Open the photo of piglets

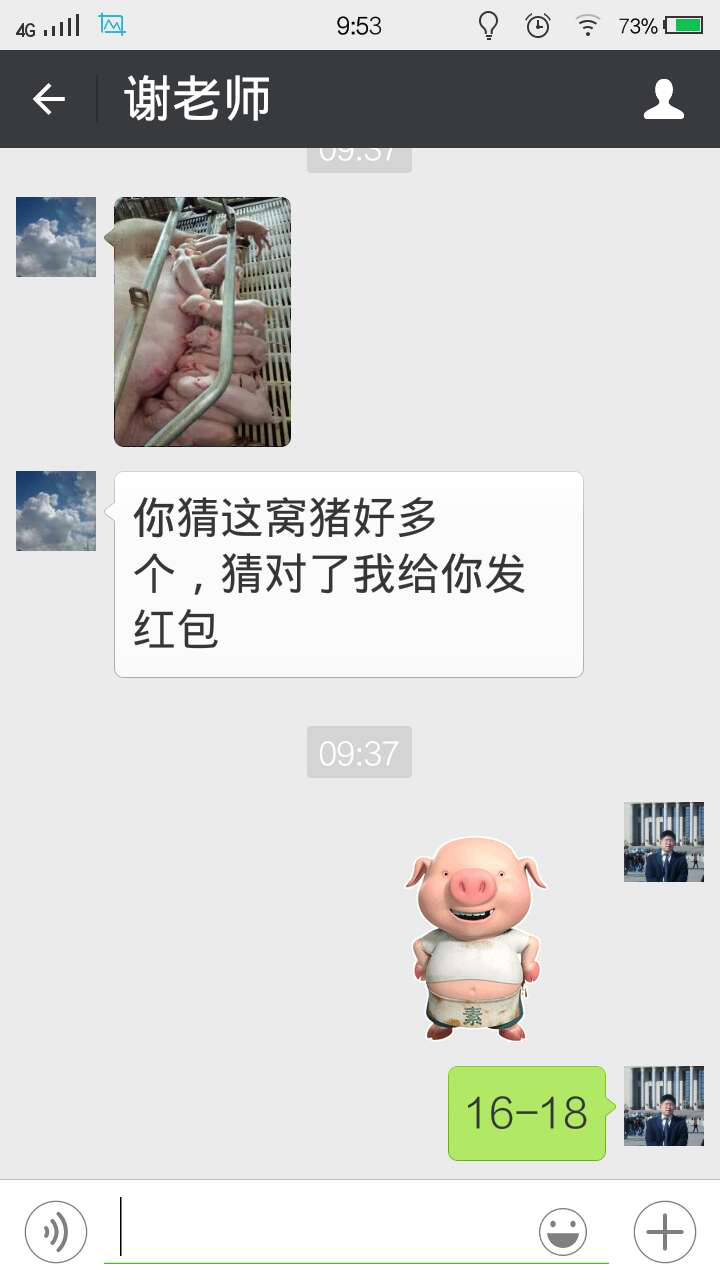202,321
